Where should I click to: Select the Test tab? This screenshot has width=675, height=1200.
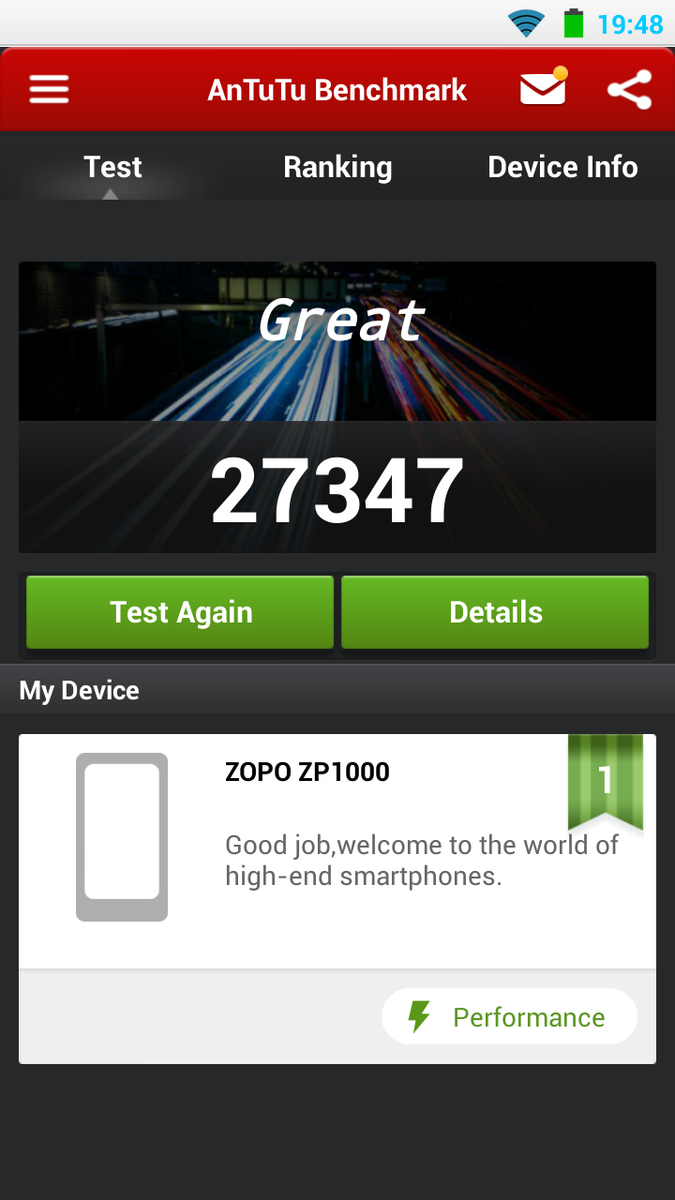click(112, 167)
